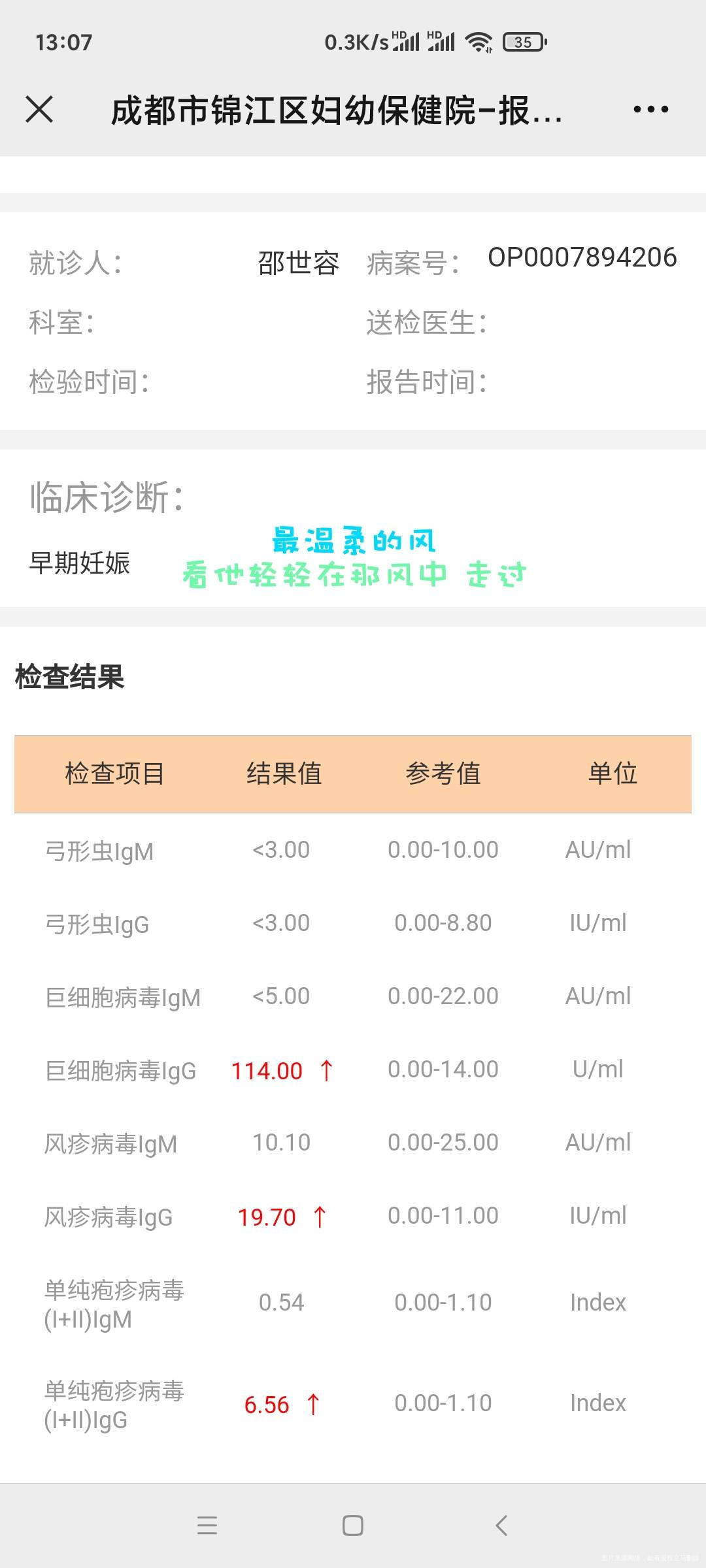Viewport: 706px width, 1568px height.
Task: Select the 巨细胞病毒IgG result 114.00
Action: 269,1071
